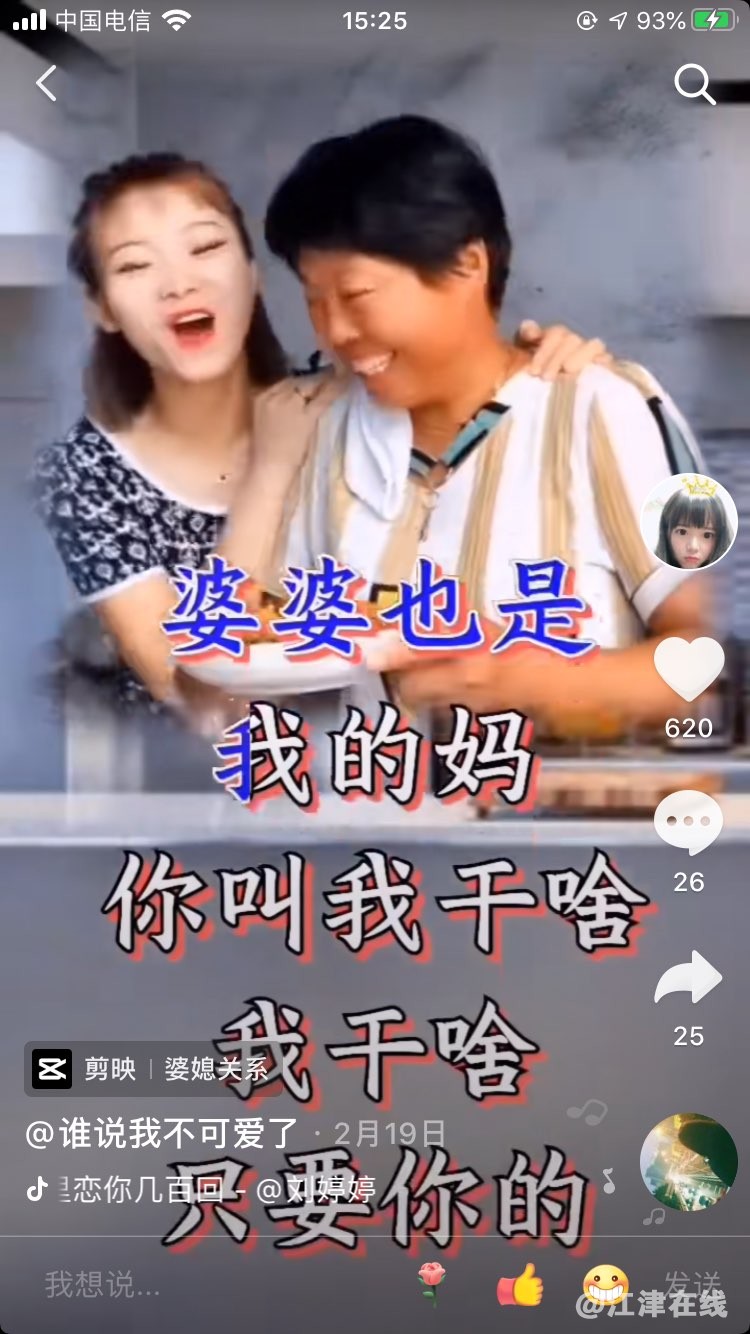Share this video with the arrow icon
The width and height of the screenshot is (750, 1334).
click(x=689, y=978)
